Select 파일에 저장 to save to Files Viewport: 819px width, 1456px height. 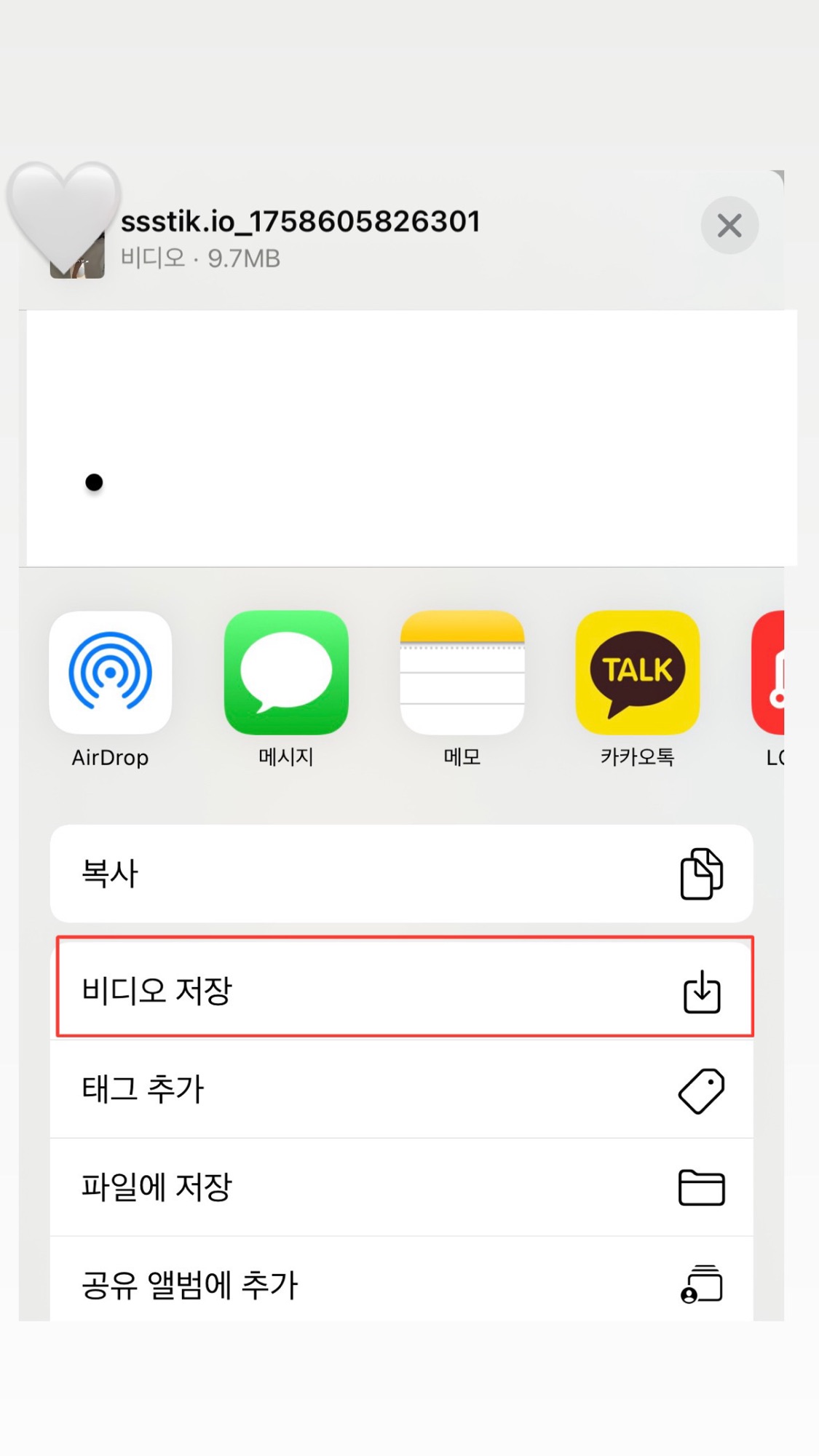tap(400, 1186)
